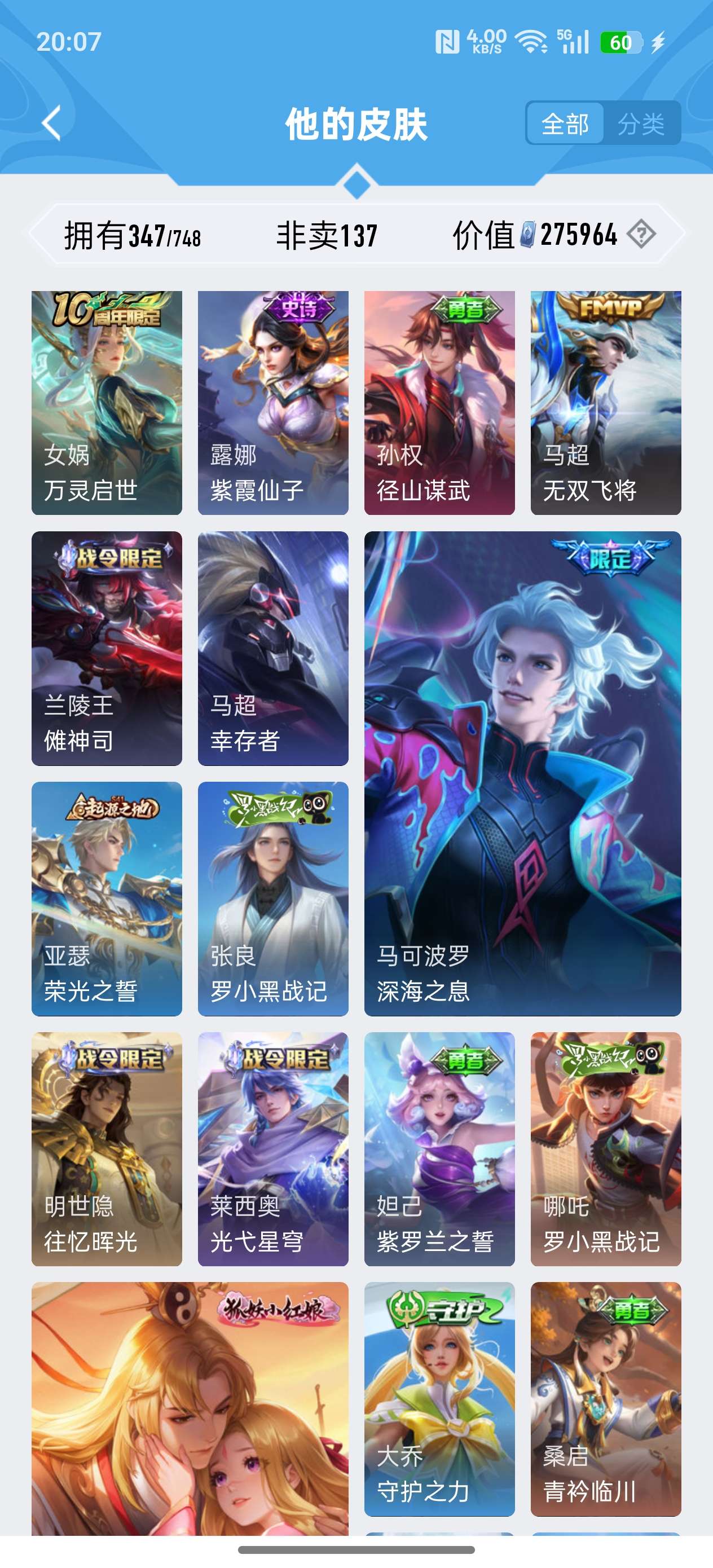Open the value help question-mark icon
Image resolution: width=713 pixels, height=1568 pixels.
click(x=641, y=234)
